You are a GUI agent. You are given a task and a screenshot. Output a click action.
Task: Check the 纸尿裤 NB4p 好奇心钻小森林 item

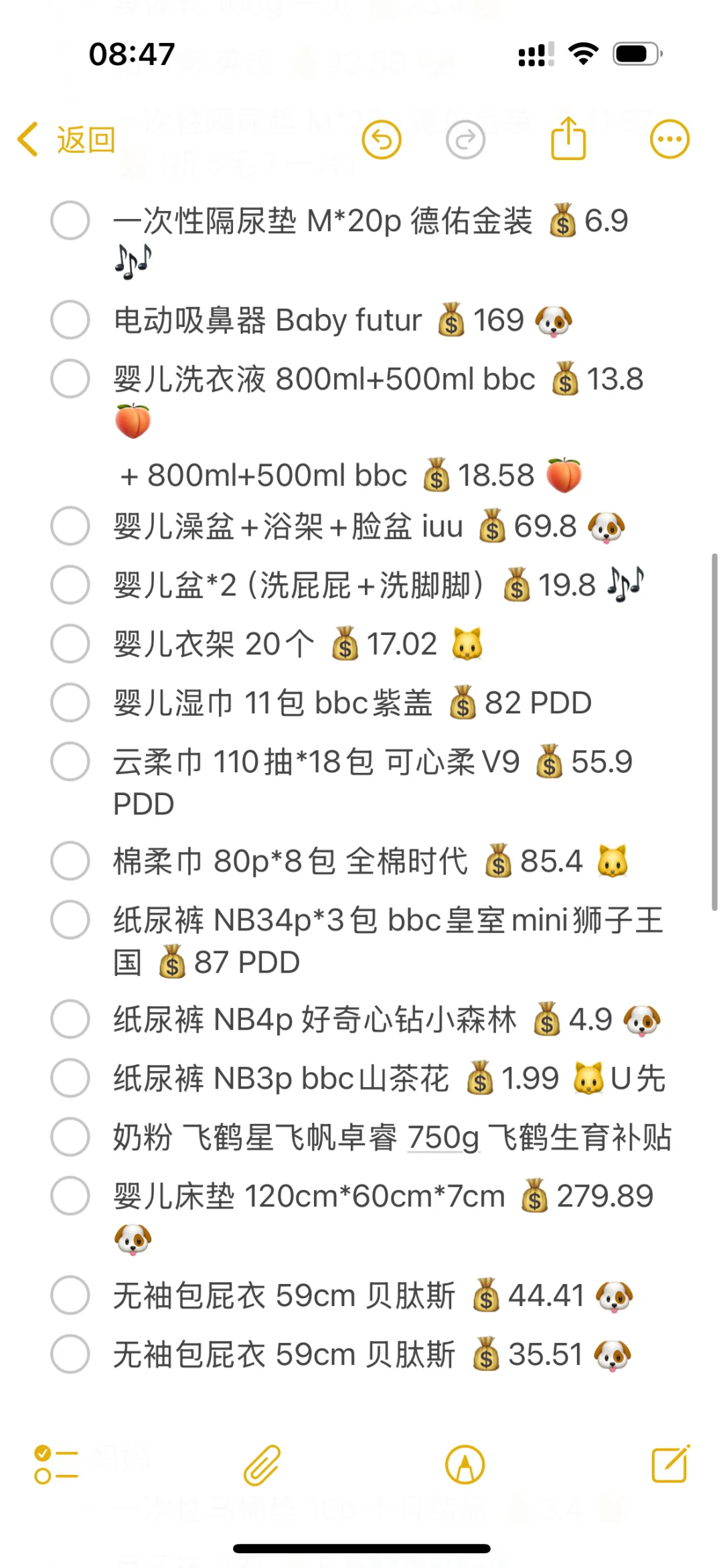(70, 1019)
